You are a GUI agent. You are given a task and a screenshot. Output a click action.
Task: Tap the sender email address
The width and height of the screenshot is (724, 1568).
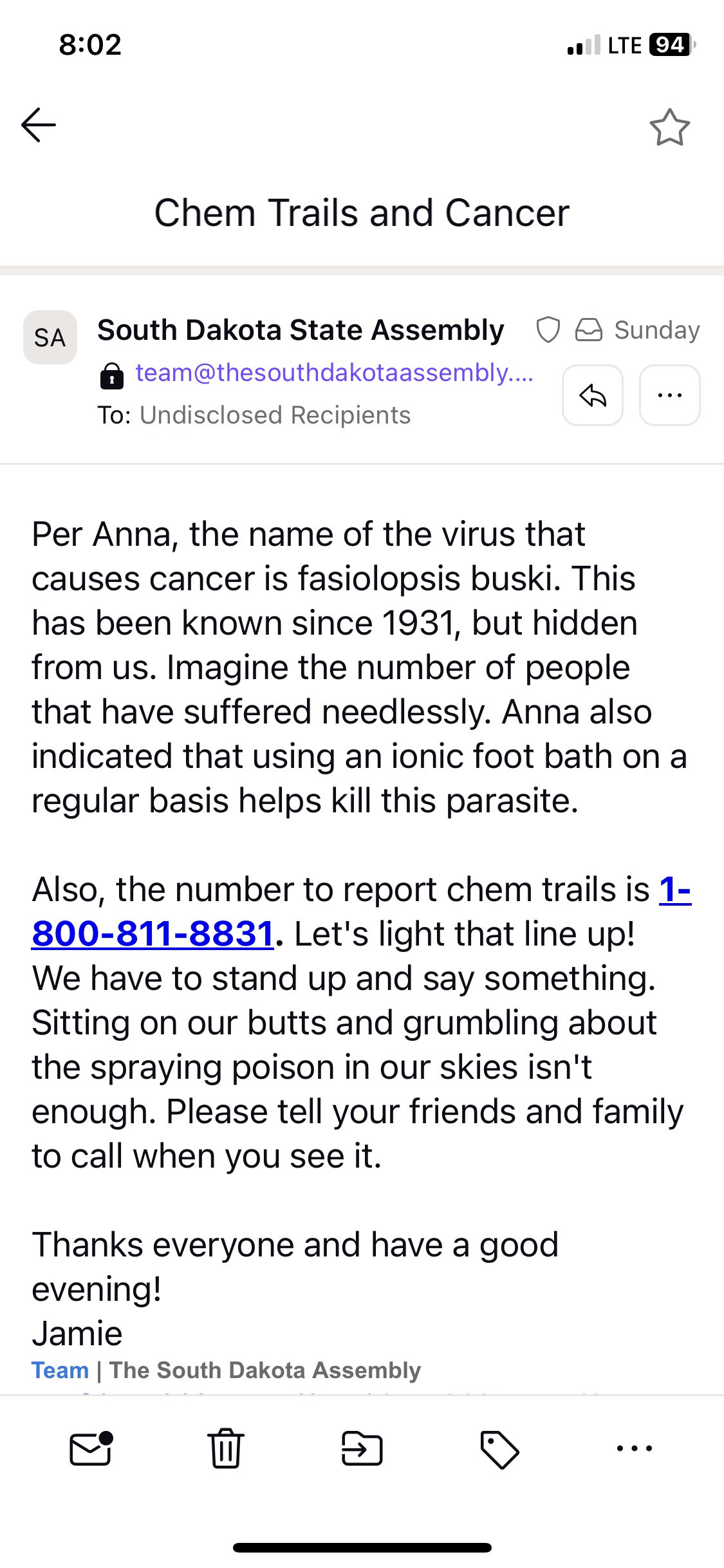pyautogui.click(x=333, y=373)
